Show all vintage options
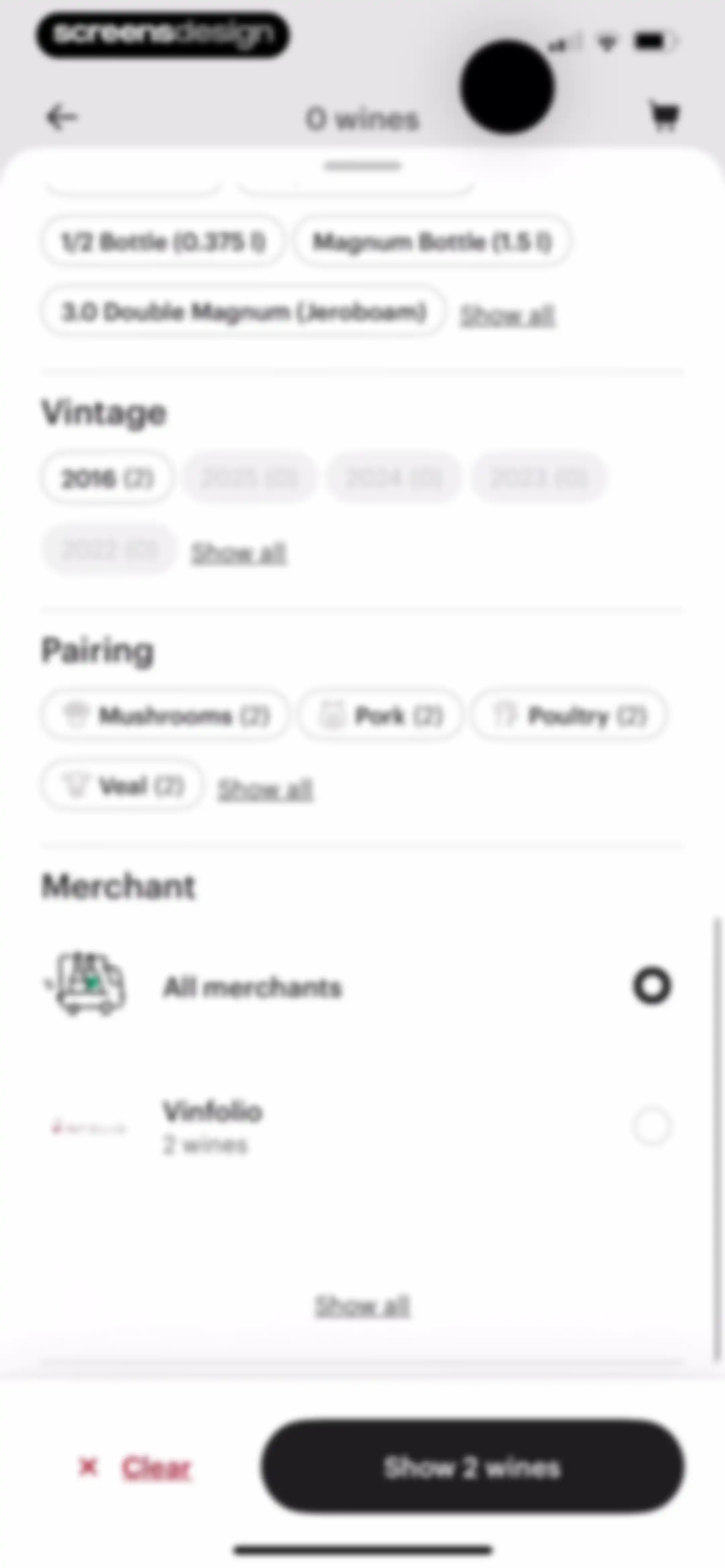725x1568 pixels. 239,553
